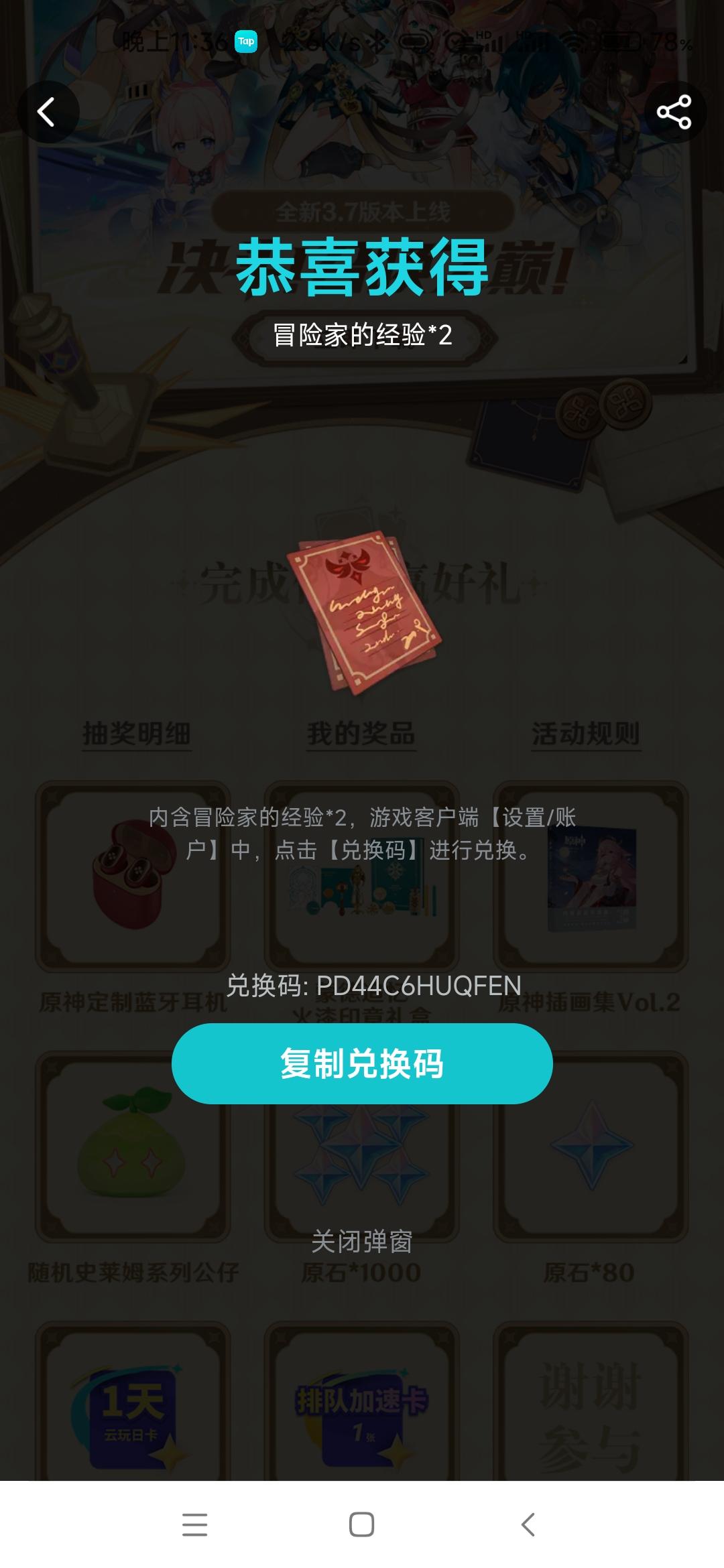
Task: Open the share icon at top right
Action: (674, 112)
